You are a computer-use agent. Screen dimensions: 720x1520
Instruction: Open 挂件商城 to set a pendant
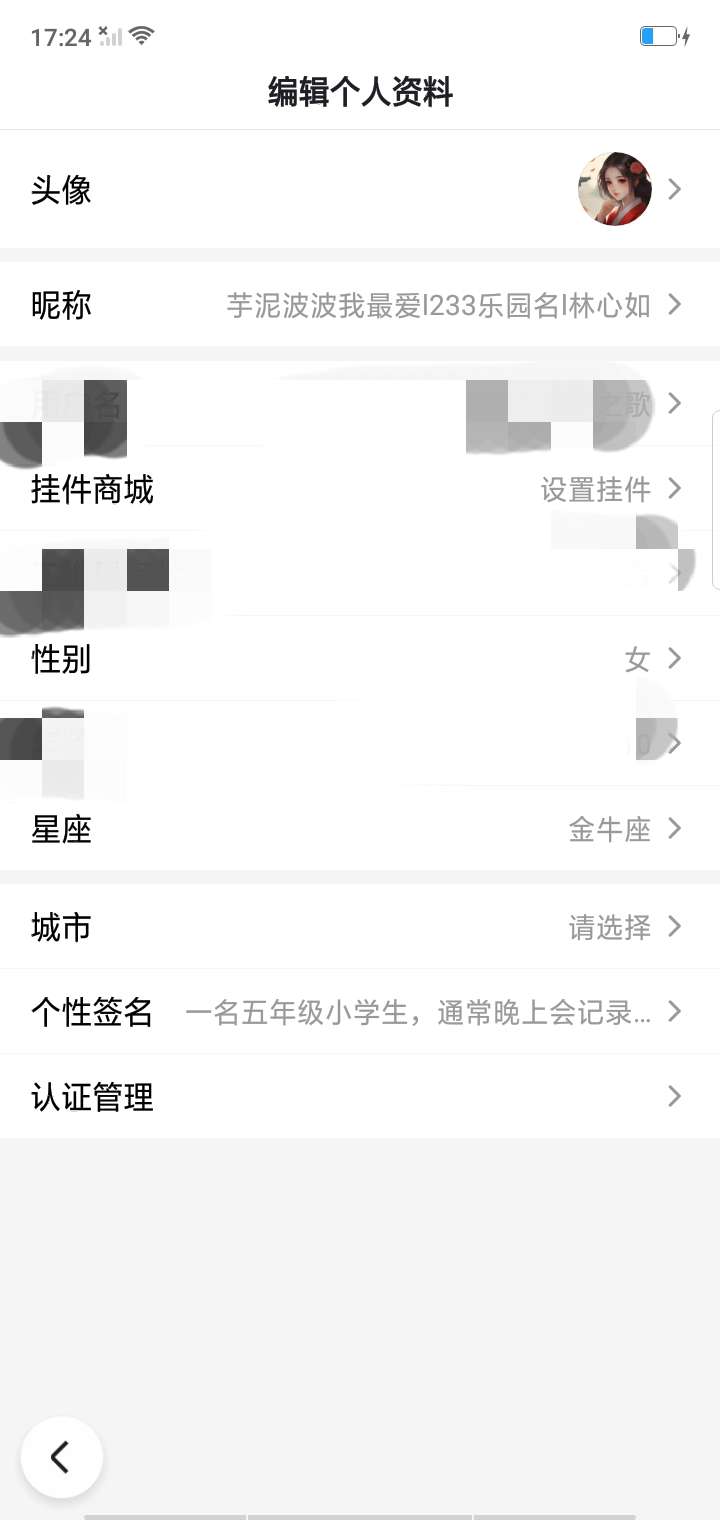[360, 489]
